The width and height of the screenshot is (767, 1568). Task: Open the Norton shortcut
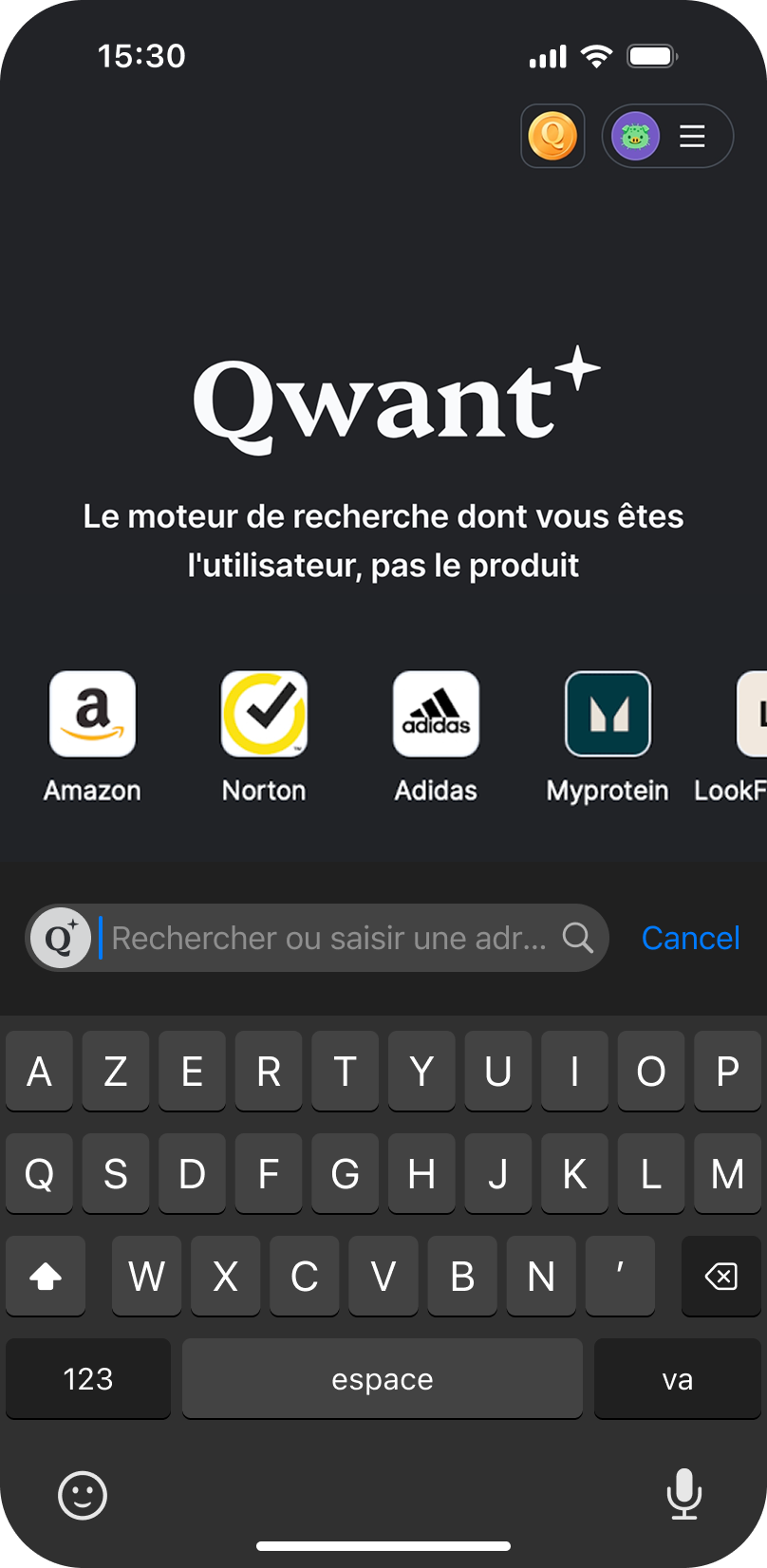point(264,714)
